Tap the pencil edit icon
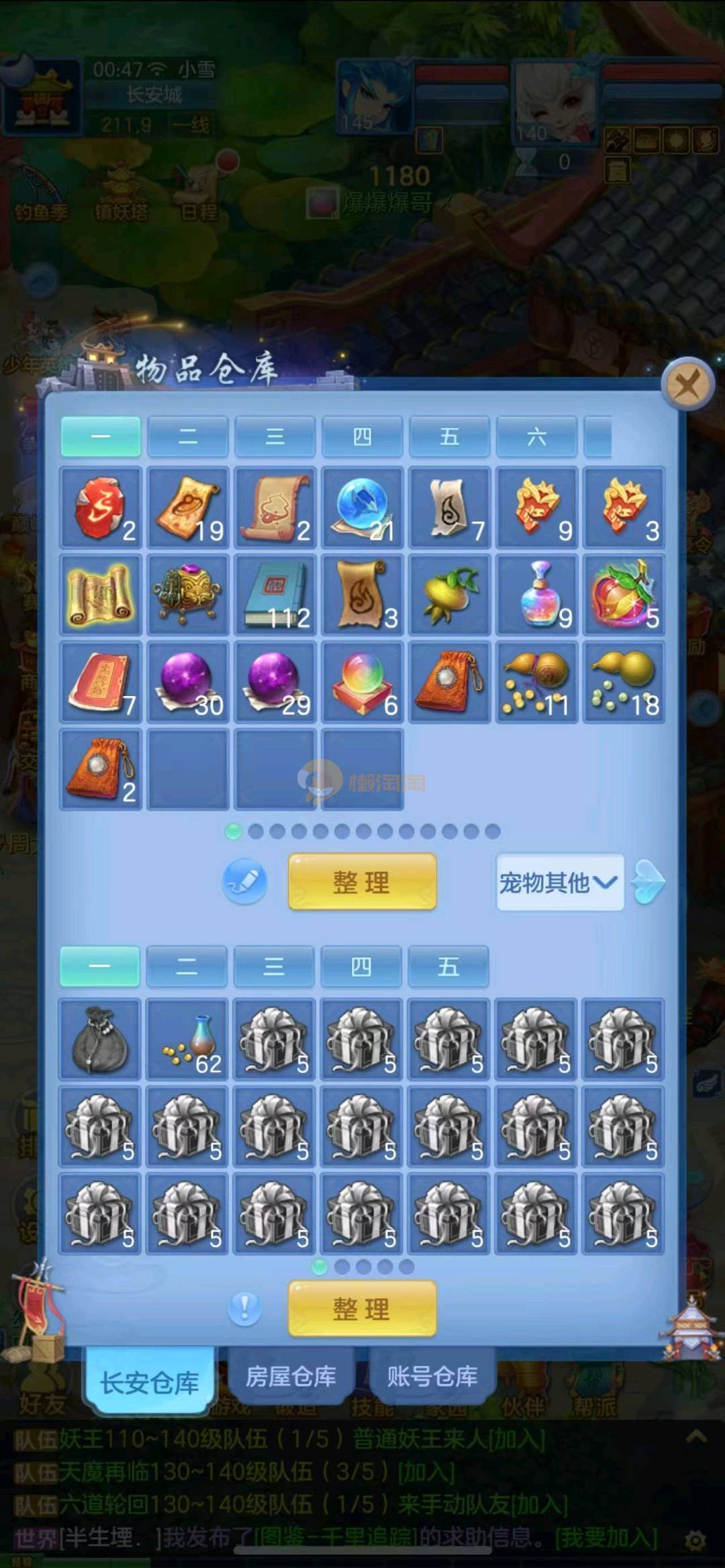725x1568 pixels. [244, 881]
